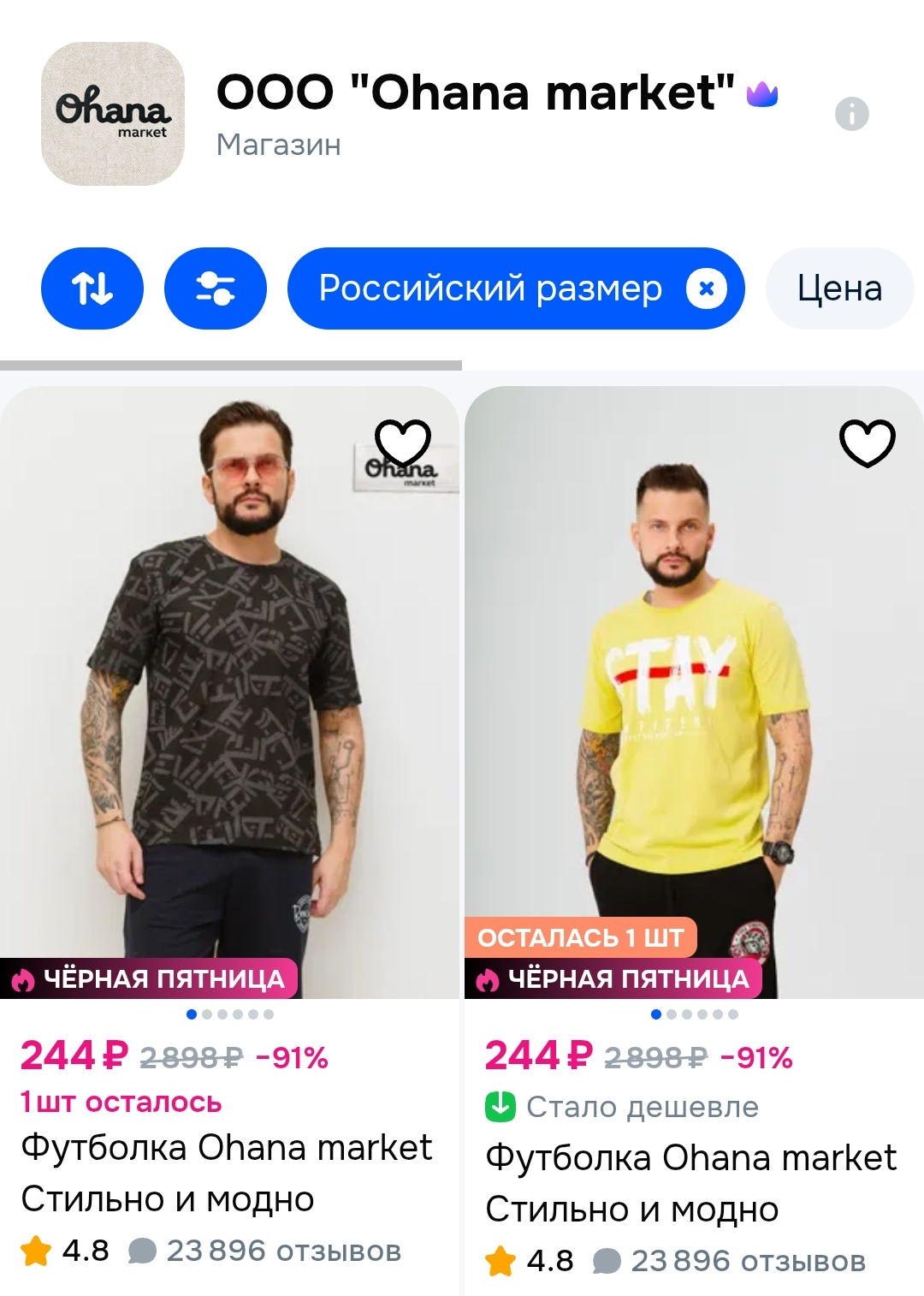
Task: Add the yellow t-shirt to favorites
Action: pyautogui.click(x=868, y=443)
